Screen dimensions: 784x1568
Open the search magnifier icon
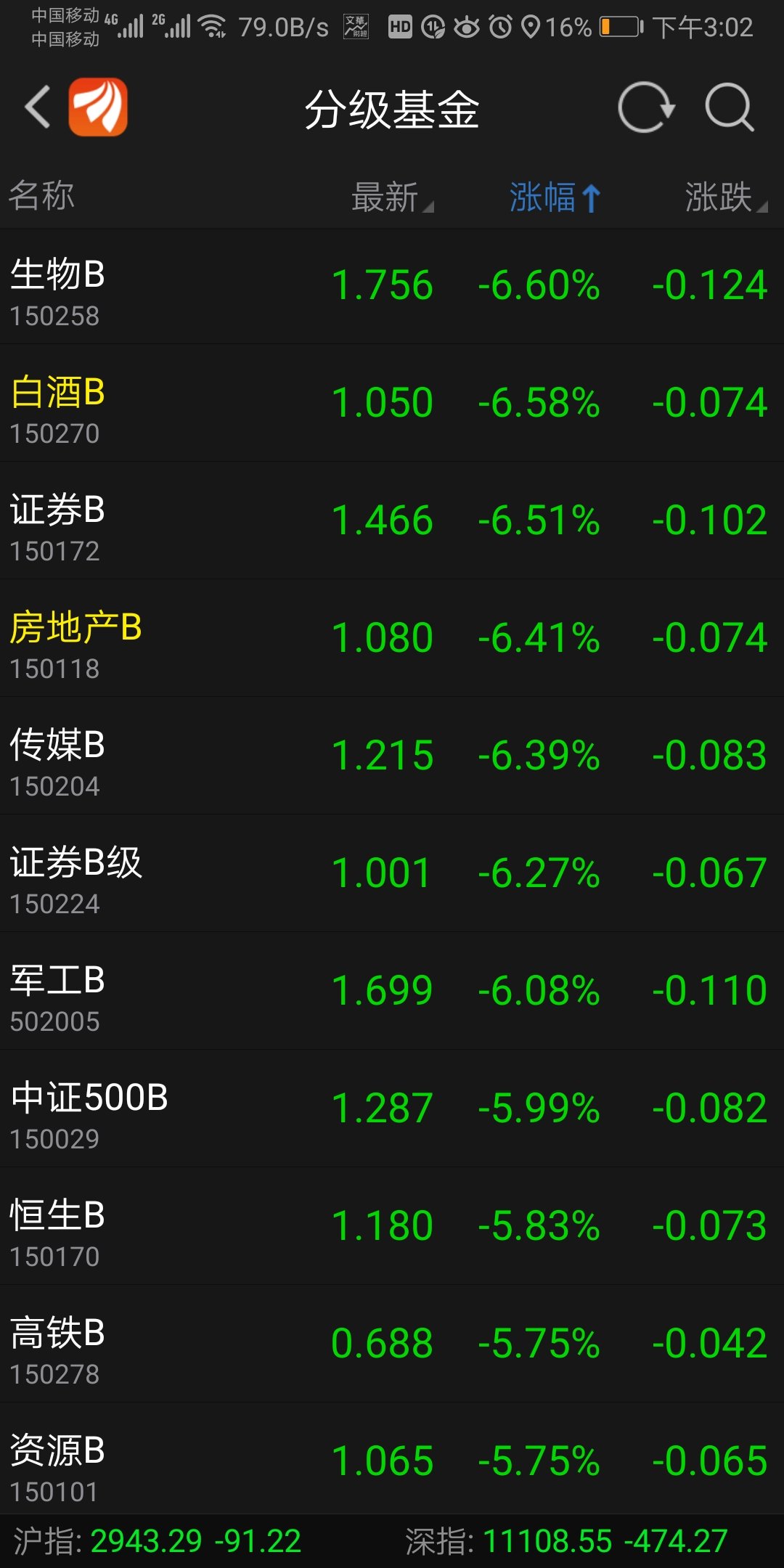(x=730, y=108)
